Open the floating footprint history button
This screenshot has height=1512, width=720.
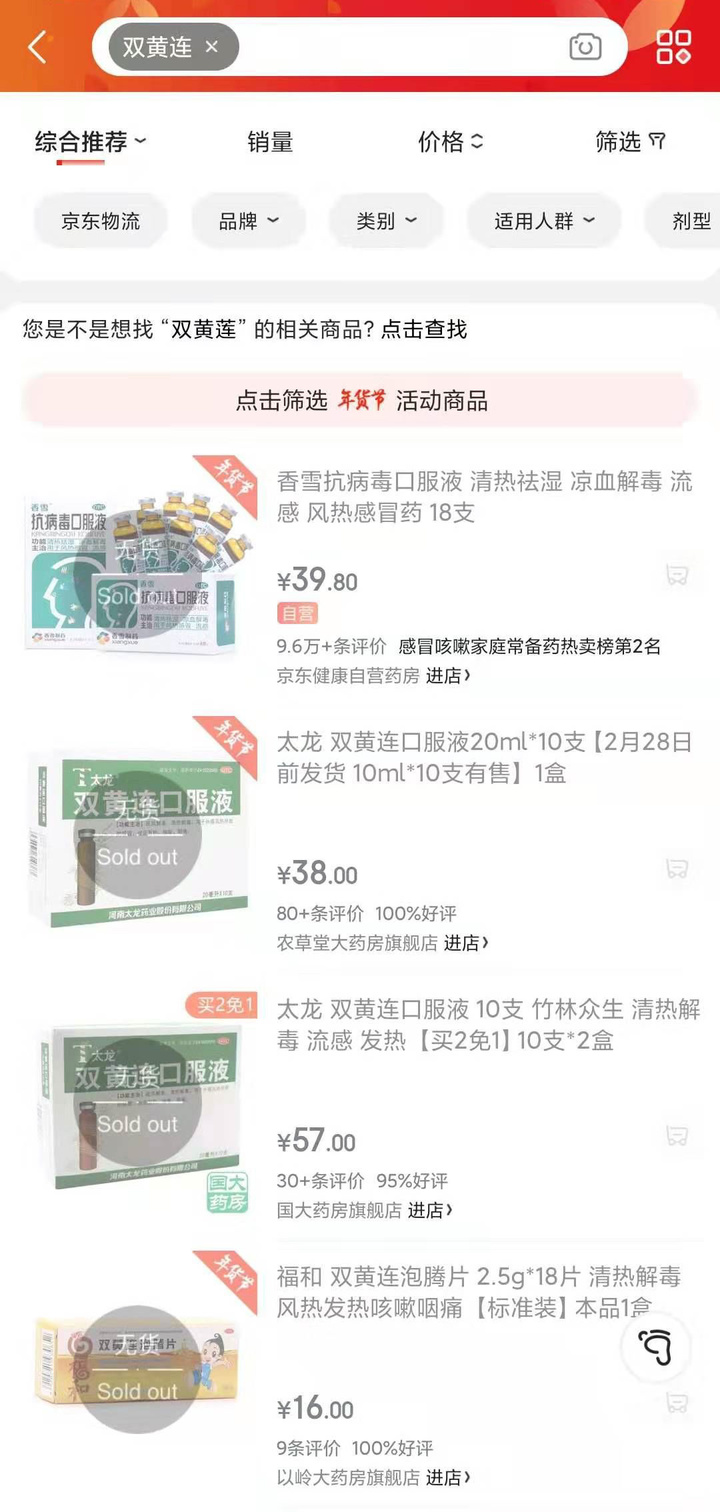coord(656,1347)
